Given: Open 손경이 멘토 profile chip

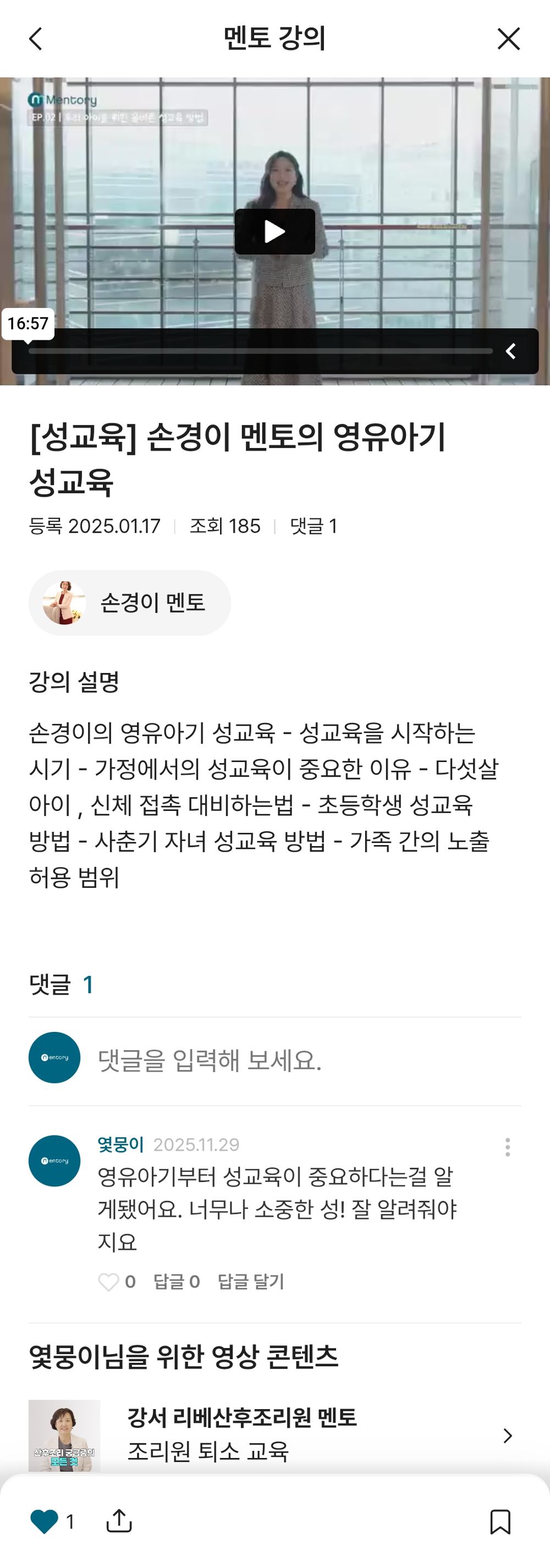Looking at the screenshot, I should pos(129,603).
